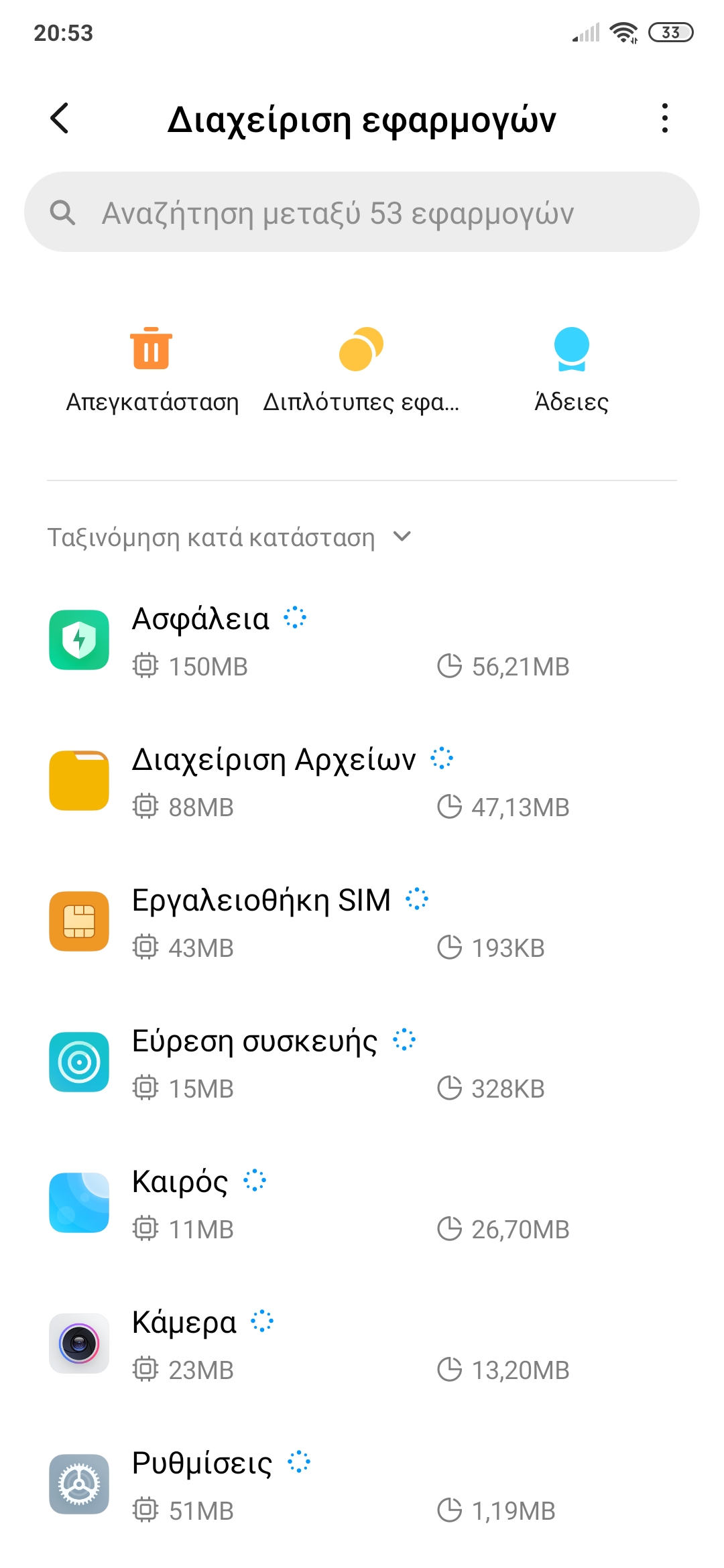The image size is (724, 1568).
Task: Open Εργαλειοθήκη SIM app info
Action: (x=362, y=922)
